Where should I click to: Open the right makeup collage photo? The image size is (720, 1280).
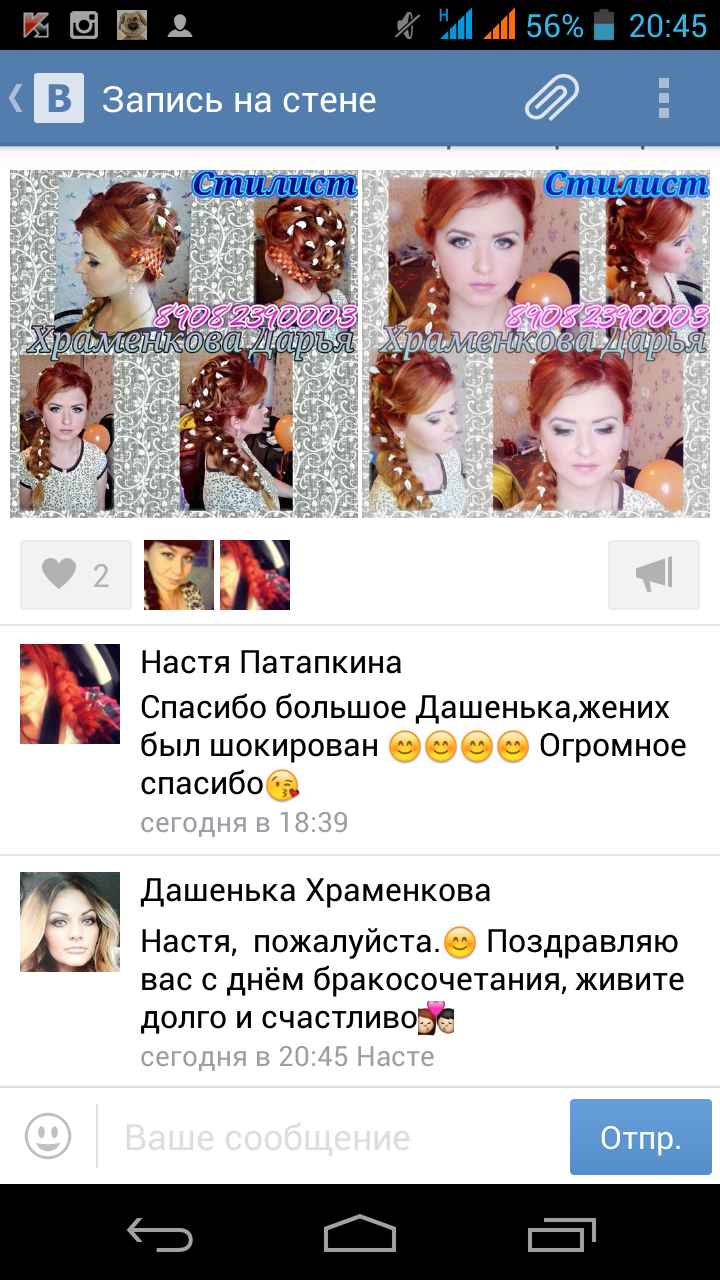(x=536, y=343)
